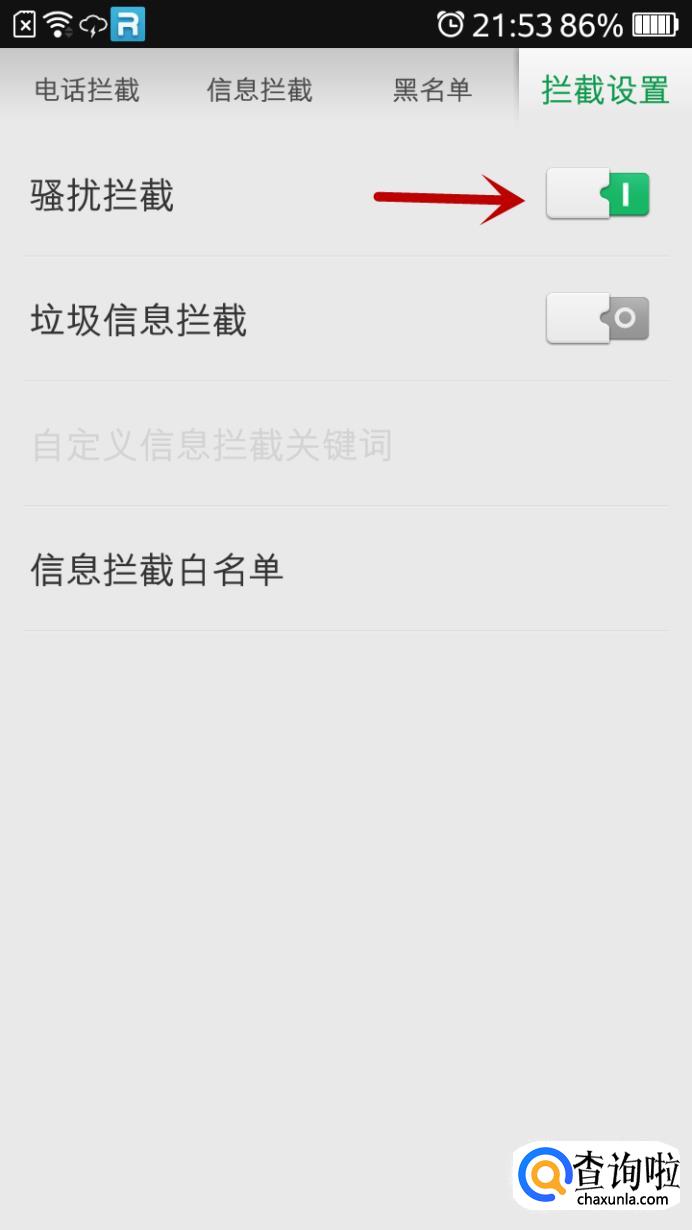Switch to the 电话拦截 tab
692x1230 pixels.
(x=87, y=91)
